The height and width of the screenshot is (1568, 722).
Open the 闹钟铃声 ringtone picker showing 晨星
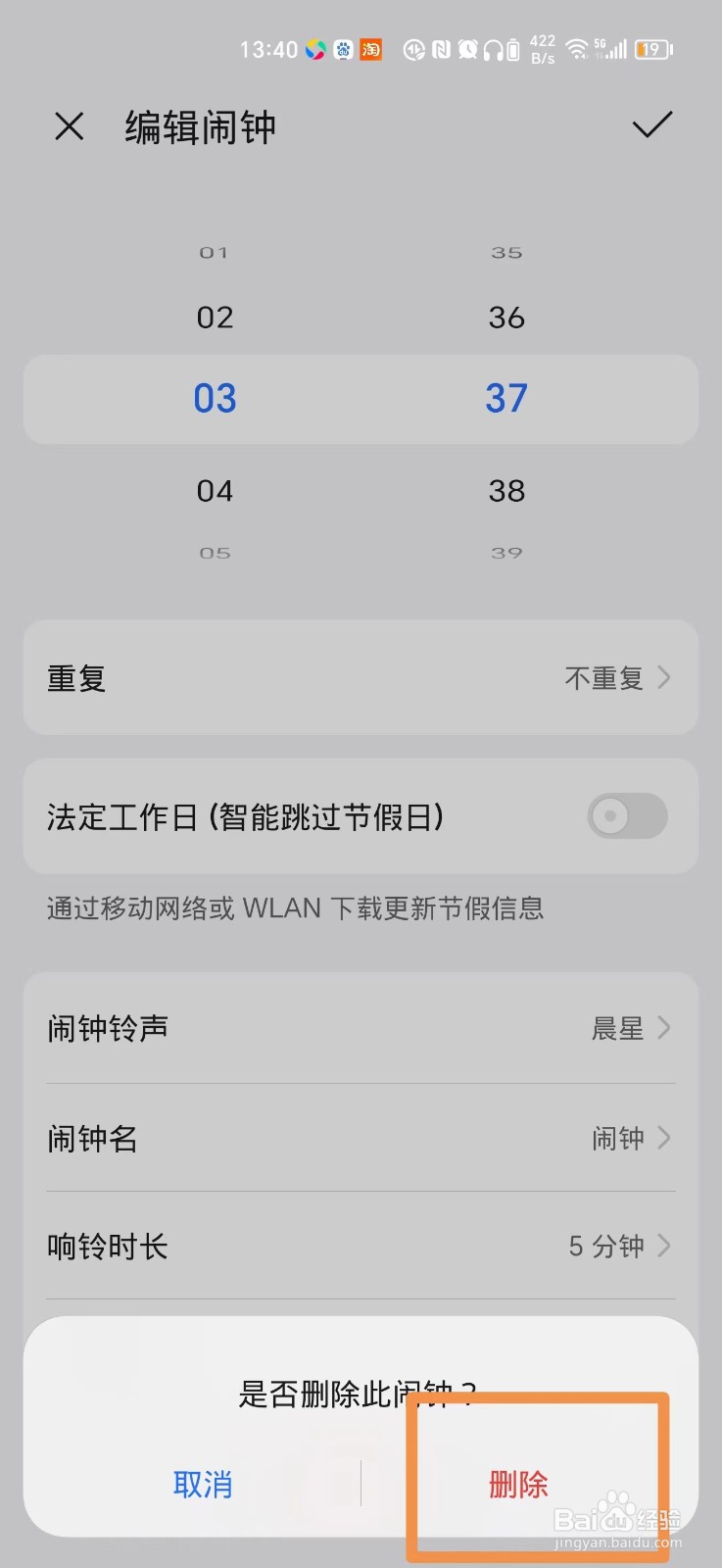coord(361,1028)
